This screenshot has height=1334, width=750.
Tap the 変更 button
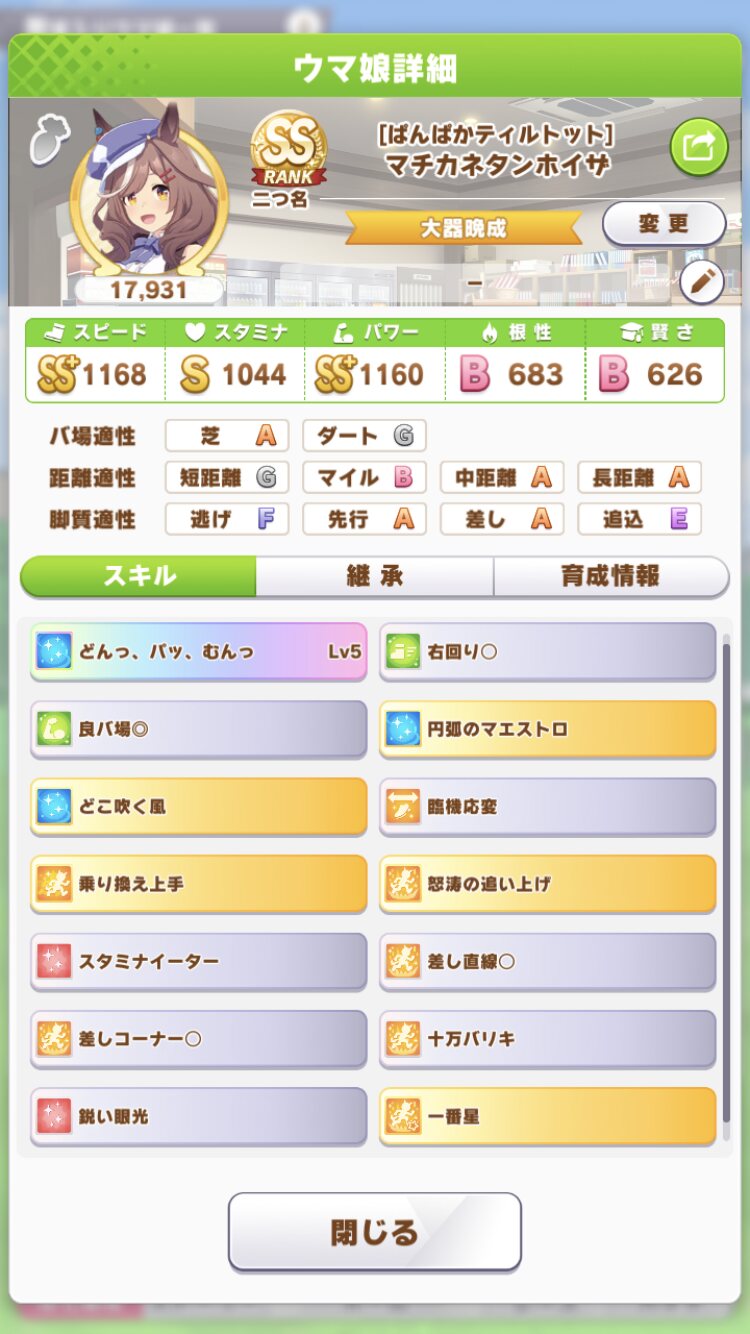(x=663, y=223)
